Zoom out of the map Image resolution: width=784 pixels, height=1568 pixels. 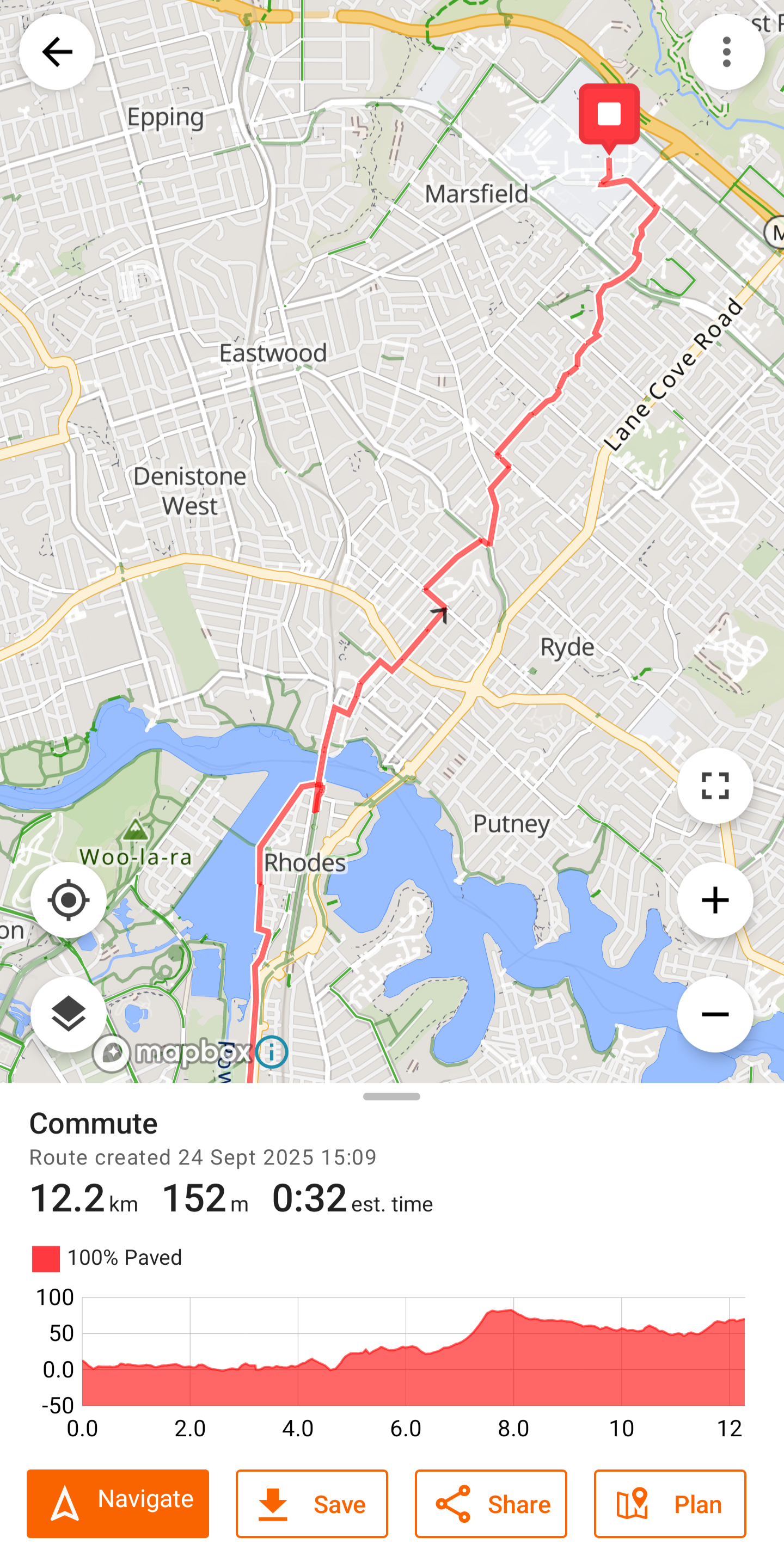(x=715, y=1014)
